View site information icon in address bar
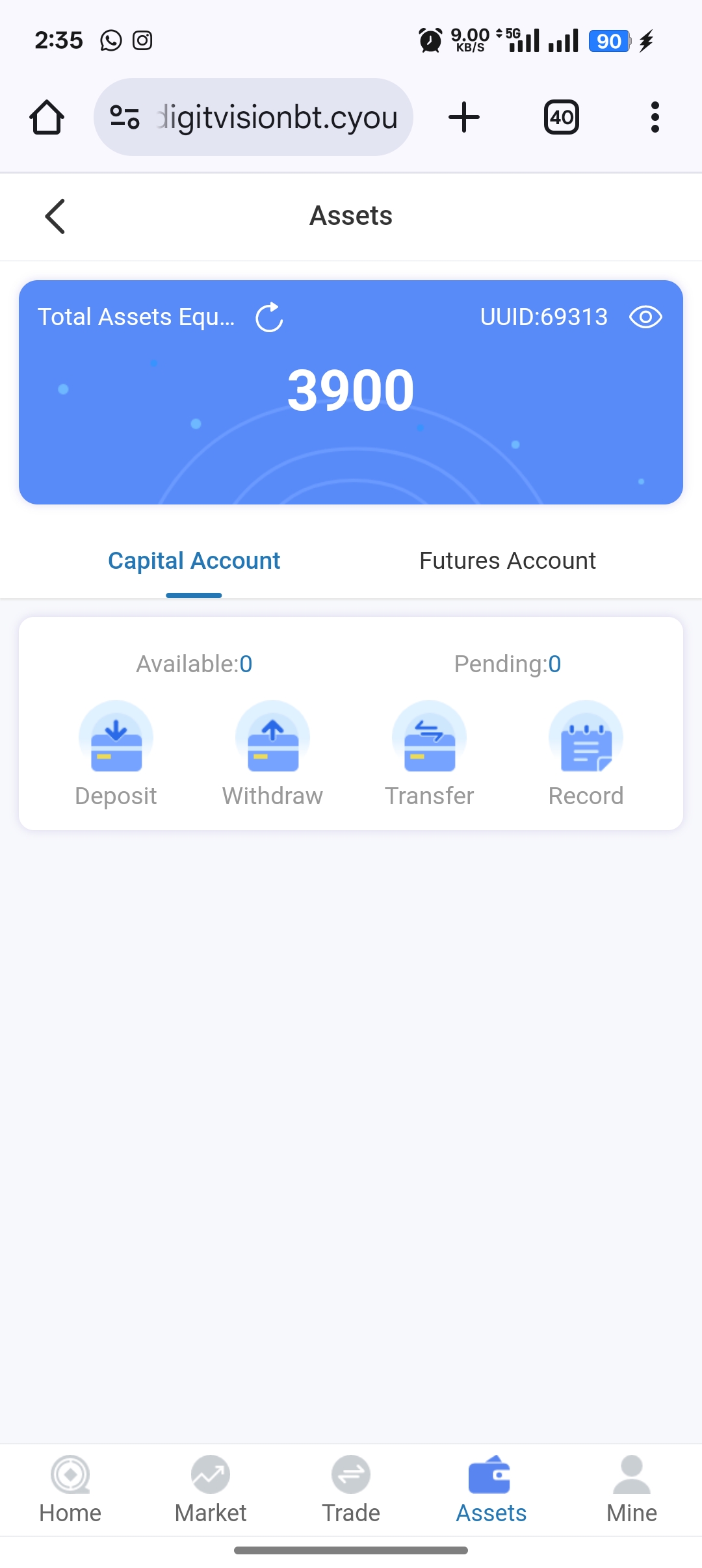The image size is (702, 1568). click(125, 118)
